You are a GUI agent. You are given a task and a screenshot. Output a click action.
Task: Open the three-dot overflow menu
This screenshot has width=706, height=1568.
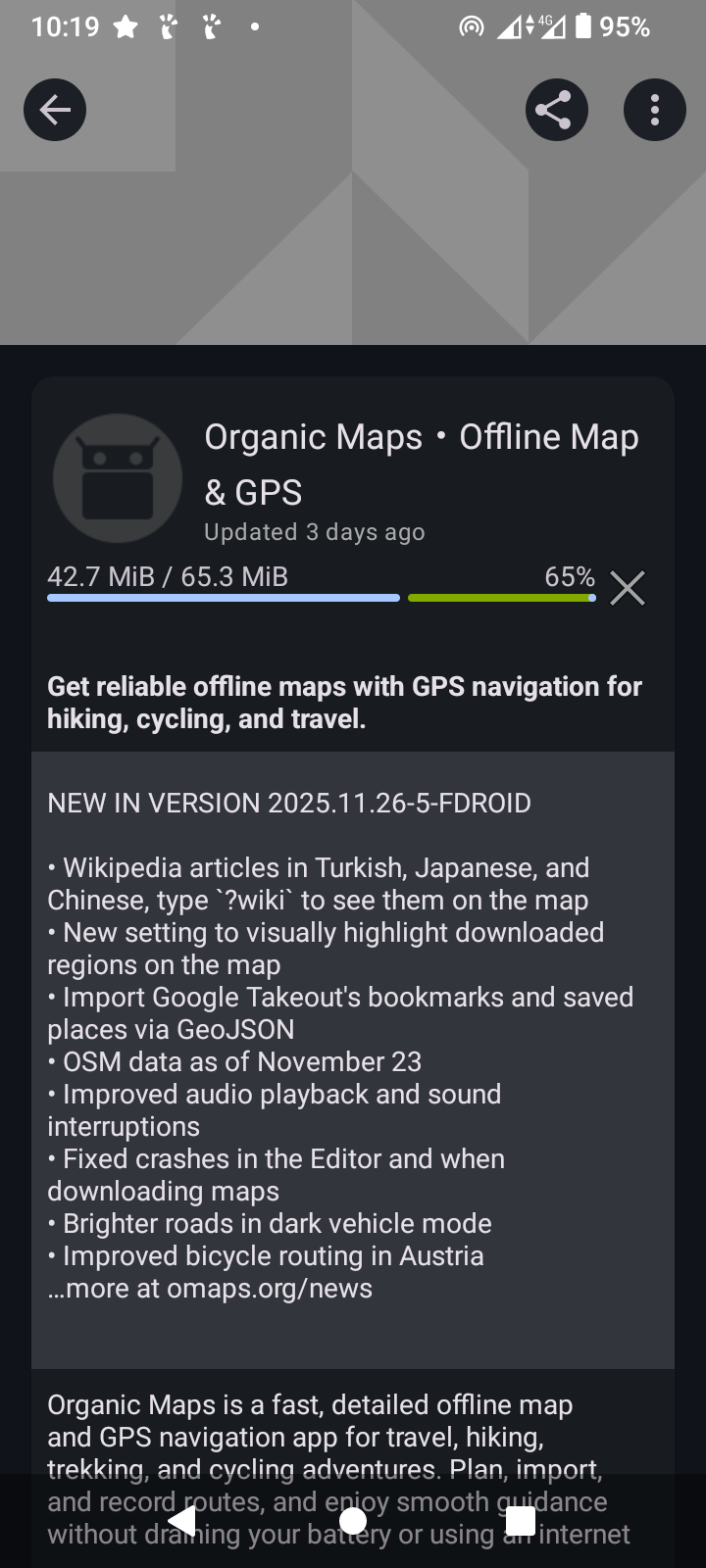[654, 110]
